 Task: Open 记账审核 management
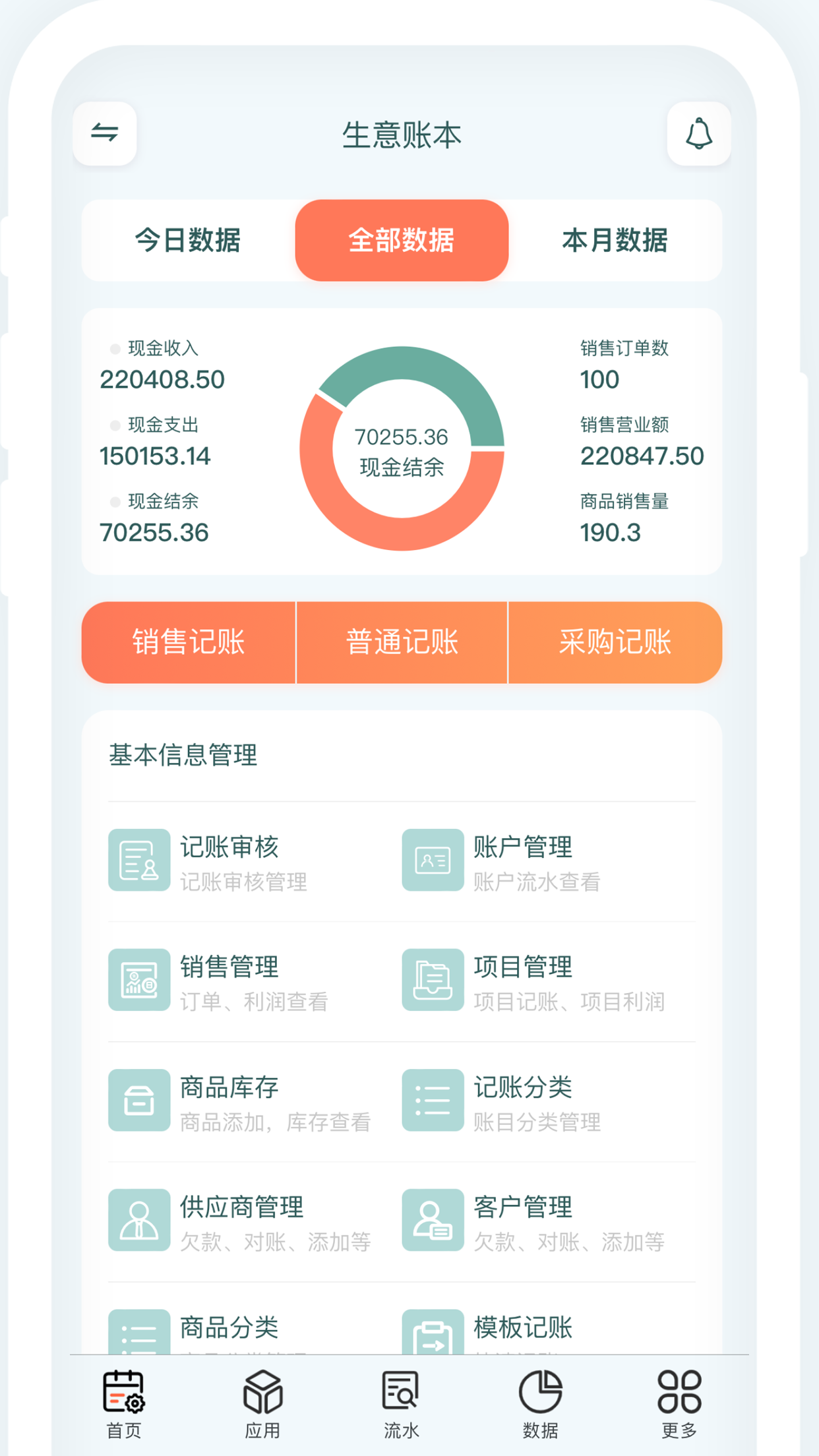click(241, 861)
